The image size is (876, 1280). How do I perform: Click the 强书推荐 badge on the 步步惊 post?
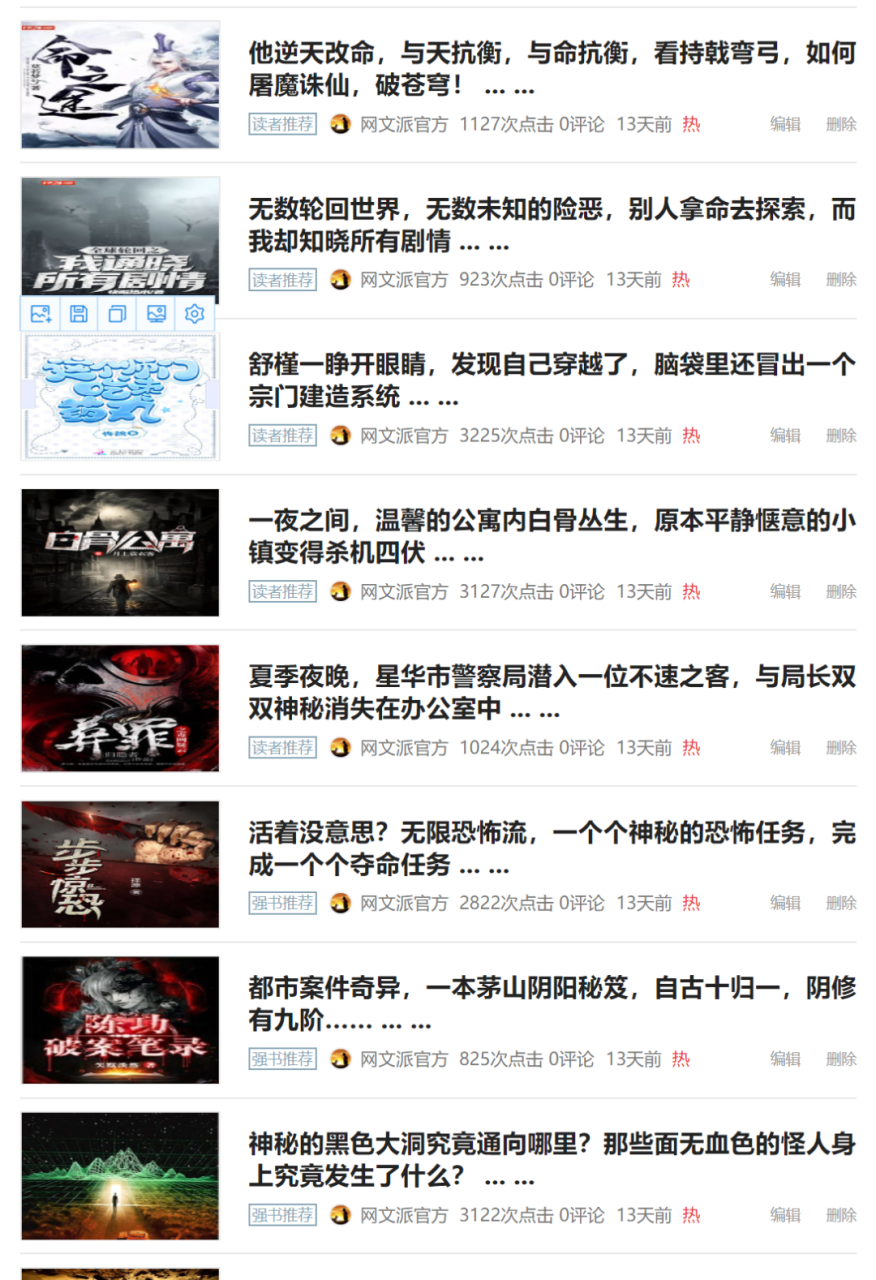[x=281, y=903]
